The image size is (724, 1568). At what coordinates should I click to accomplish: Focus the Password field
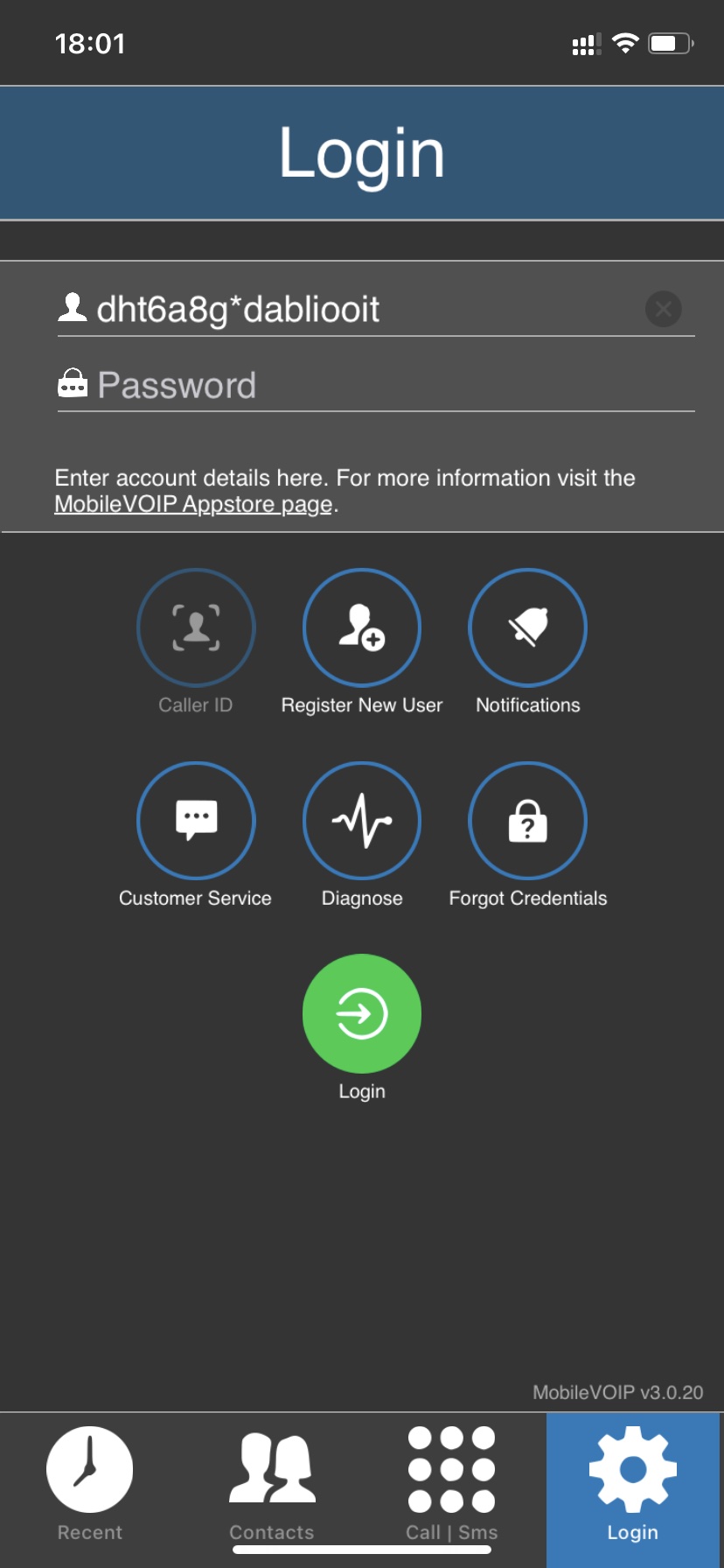[x=376, y=385]
